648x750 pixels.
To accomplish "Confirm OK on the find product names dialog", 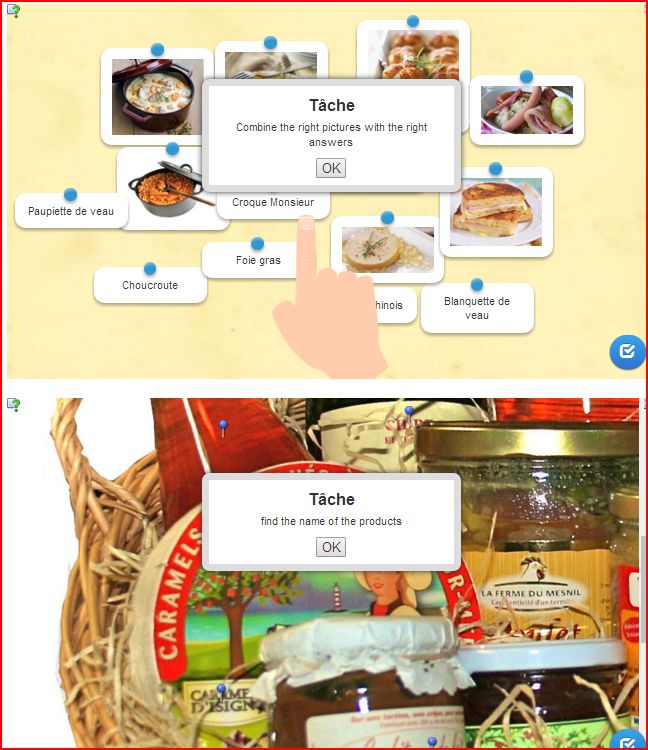I will click(x=331, y=547).
